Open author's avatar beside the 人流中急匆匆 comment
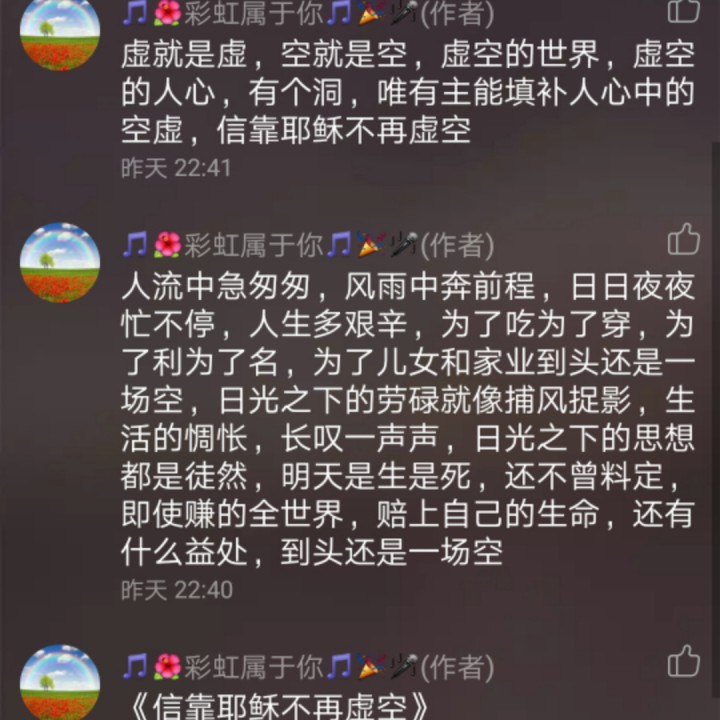This screenshot has width=720, height=720. [x=60, y=262]
